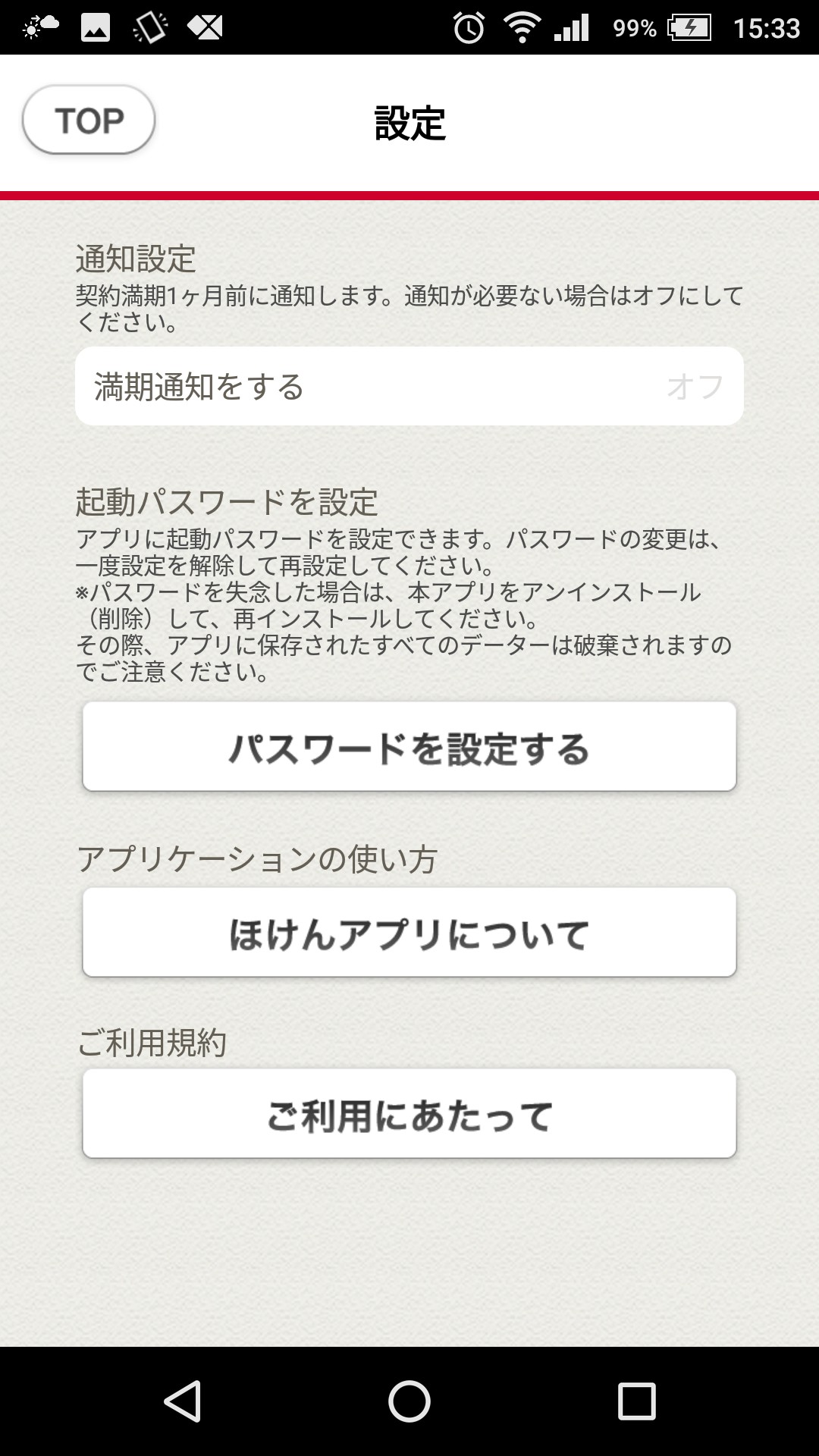This screenshot has height=1456, width=819.
Task: Open ほけんアプリについて
Action: point(409,933)
